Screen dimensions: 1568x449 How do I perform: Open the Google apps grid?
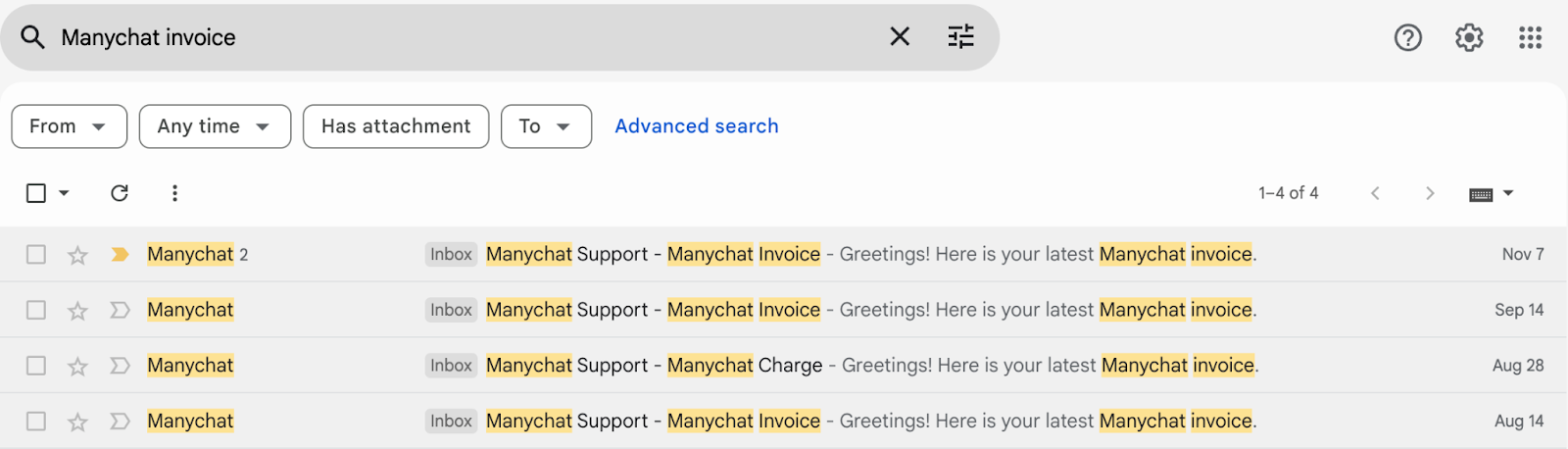tap(1530, 37)
